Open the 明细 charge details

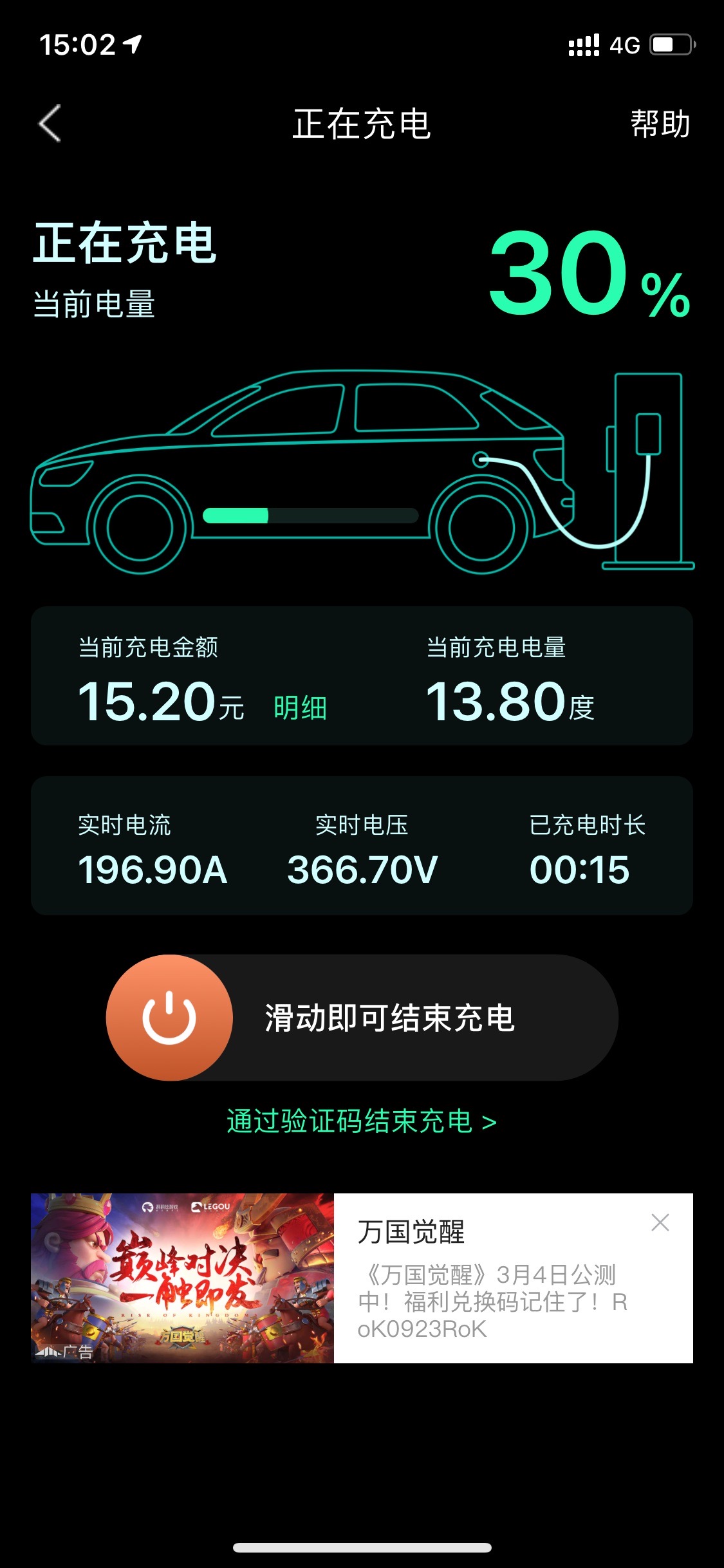[300, 707]
